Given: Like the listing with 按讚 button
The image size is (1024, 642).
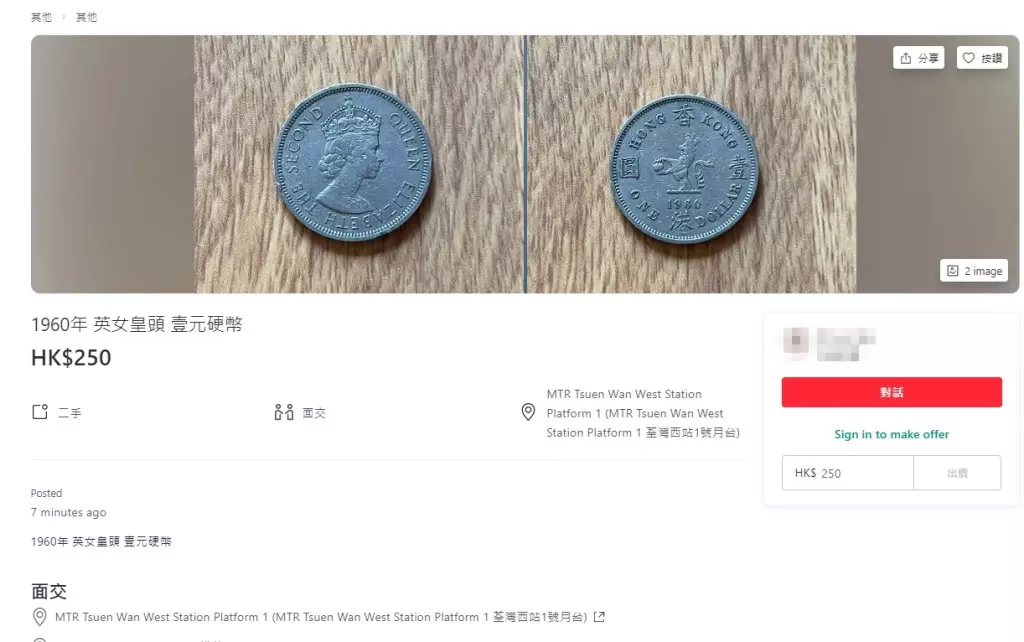Looking at the screenshot, I should coord(982,58).
